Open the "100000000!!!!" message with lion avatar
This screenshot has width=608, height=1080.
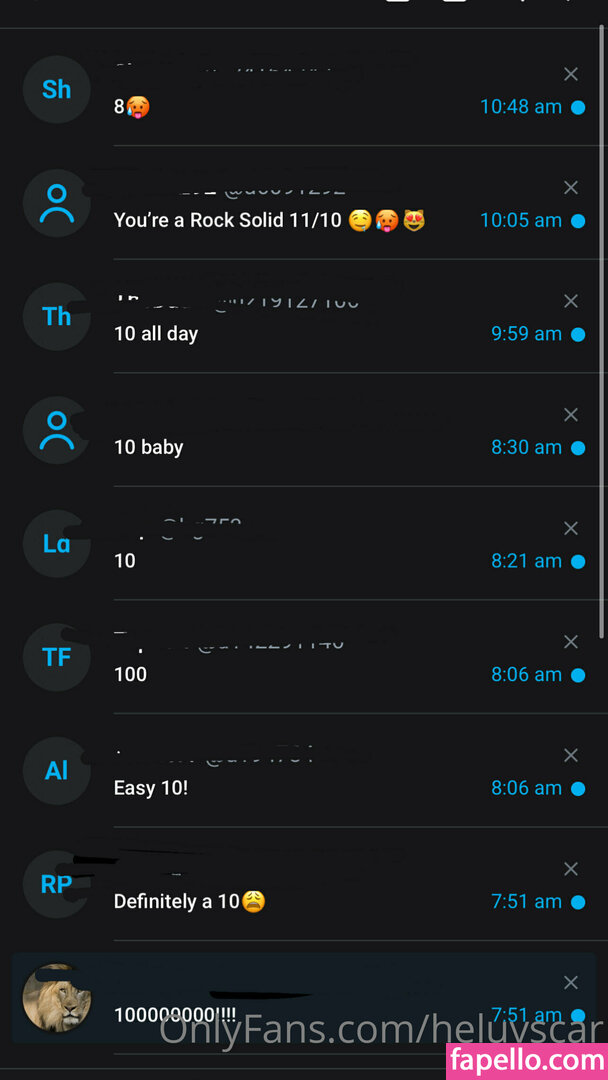300,1012
